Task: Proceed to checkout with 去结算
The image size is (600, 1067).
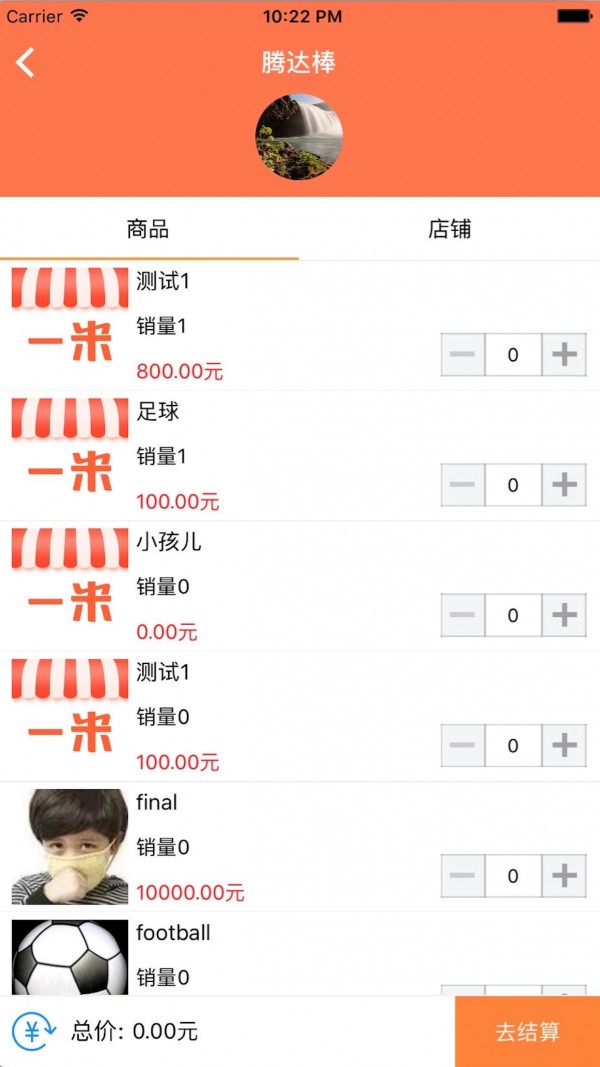Action: click(x=527, y=1032)
